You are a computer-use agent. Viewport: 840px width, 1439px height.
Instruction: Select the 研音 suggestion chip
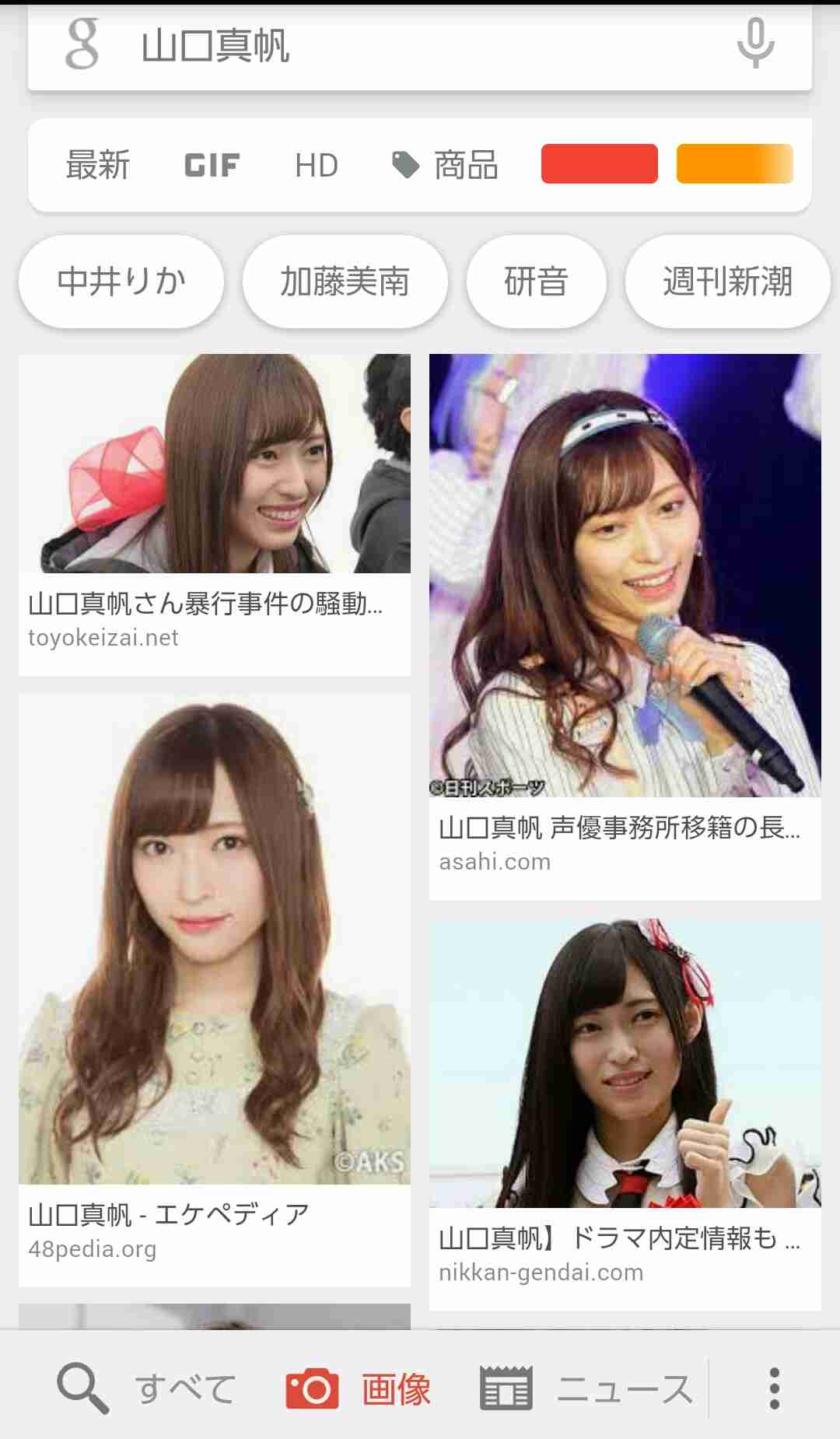click(x=536, y=282)
